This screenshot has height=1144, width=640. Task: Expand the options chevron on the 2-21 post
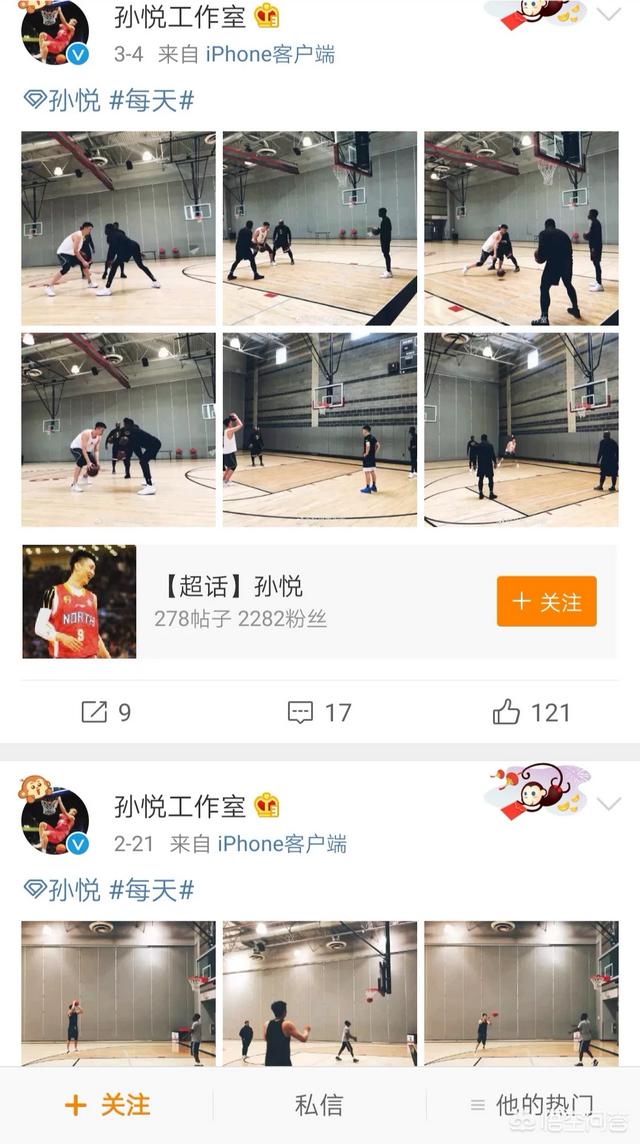coord(608,803)
